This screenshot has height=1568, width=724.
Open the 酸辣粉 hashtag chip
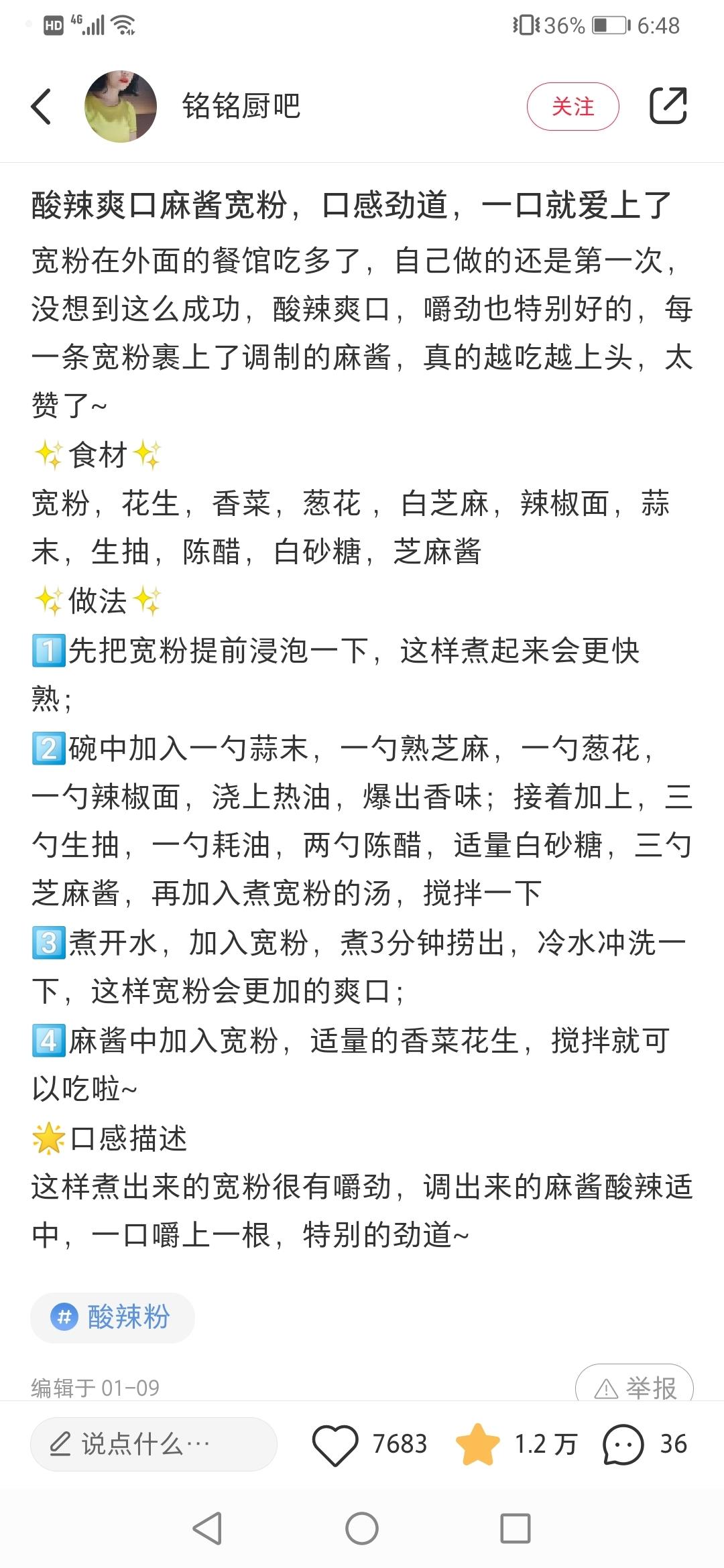pos(113,1317)
